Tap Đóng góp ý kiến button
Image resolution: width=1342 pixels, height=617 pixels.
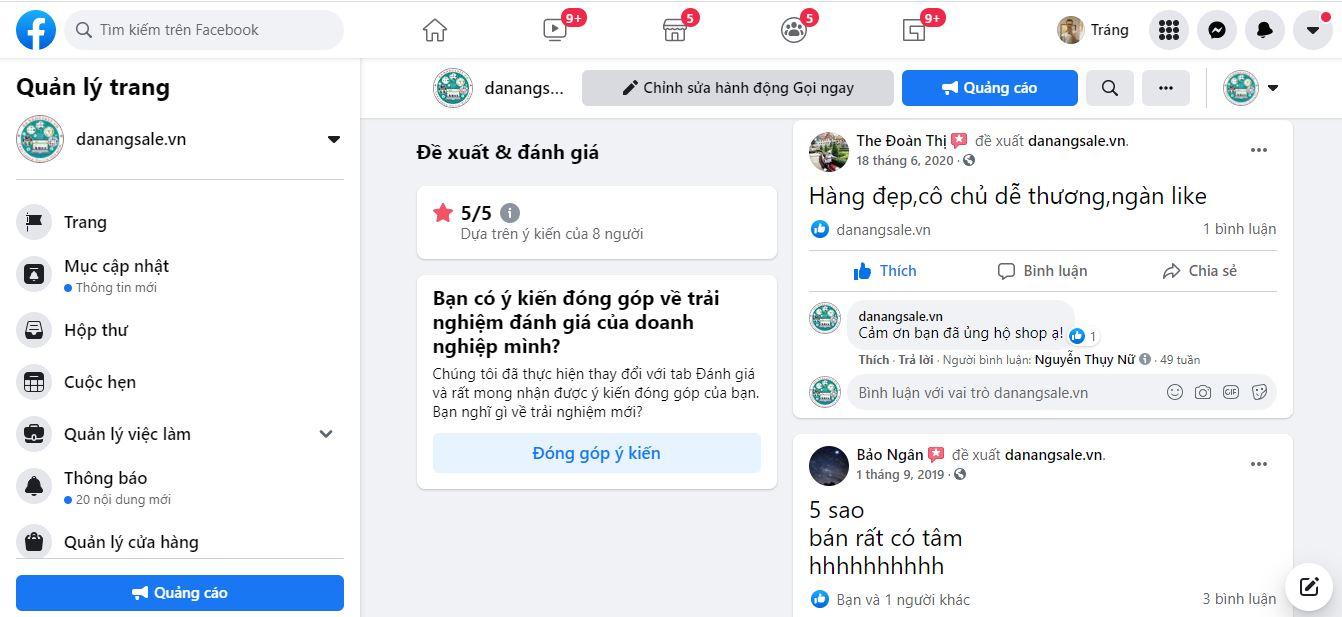[x=596, y=453]
